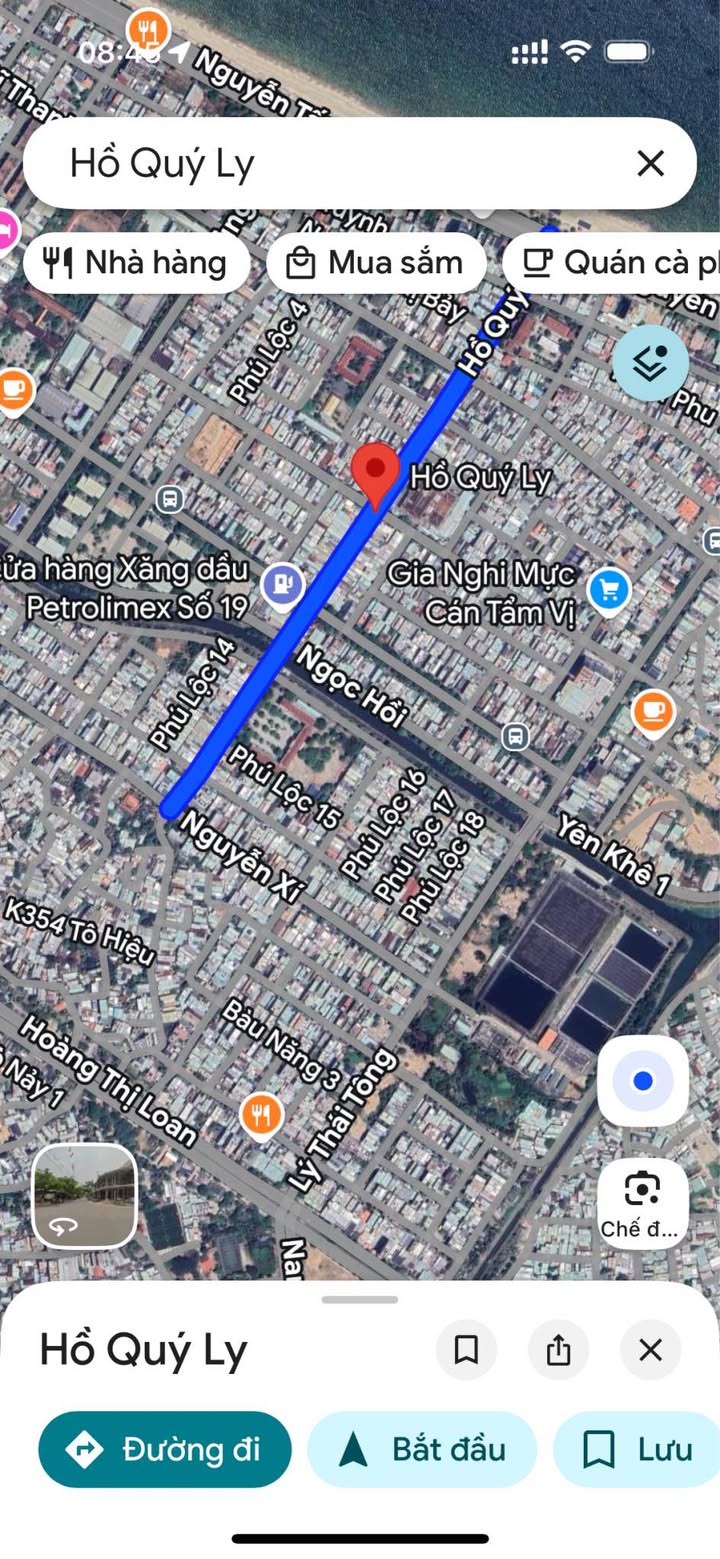Clear the Hồ Quý Ly search text
Image resolution: width=720 pixels, height=1559 pixels.
[650, 163]
